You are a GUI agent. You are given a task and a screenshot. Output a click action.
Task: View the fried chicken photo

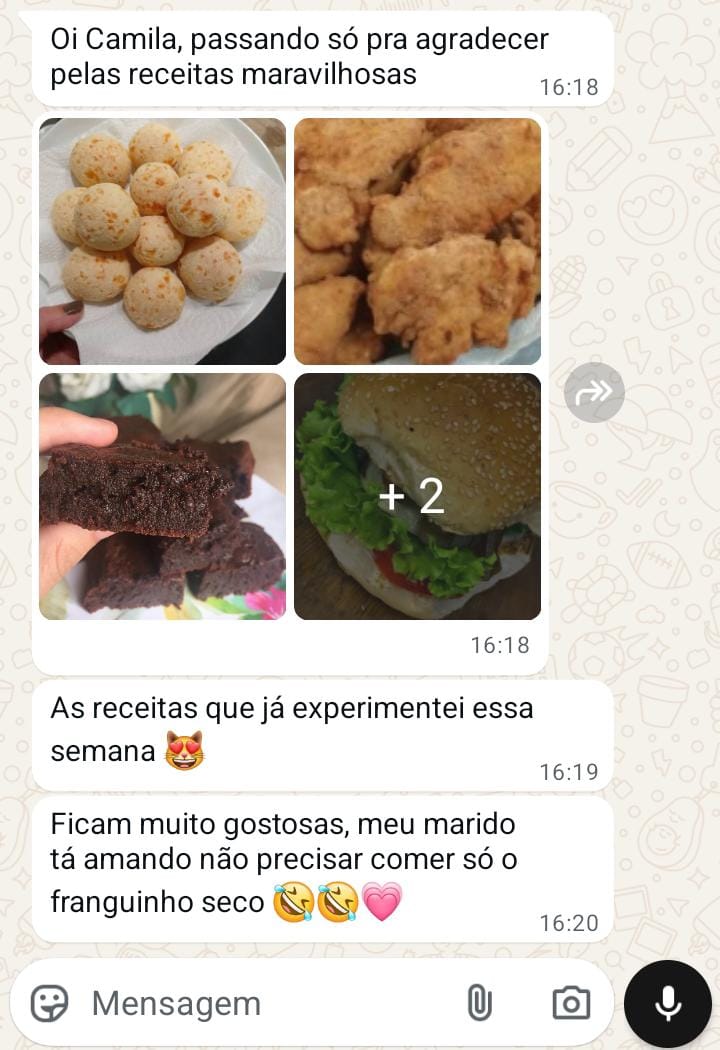coord(417,241)
